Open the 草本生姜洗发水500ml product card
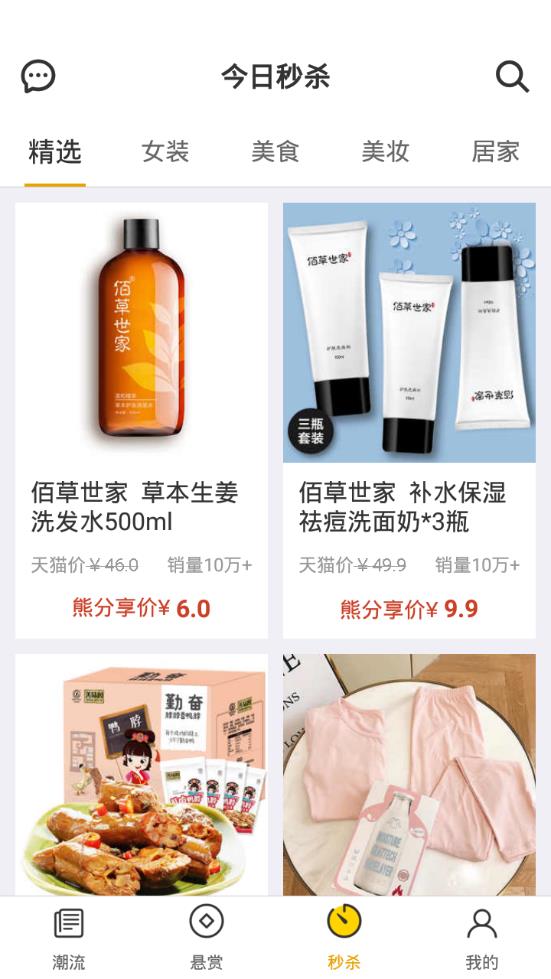551x979 pixels. [142, 420]
